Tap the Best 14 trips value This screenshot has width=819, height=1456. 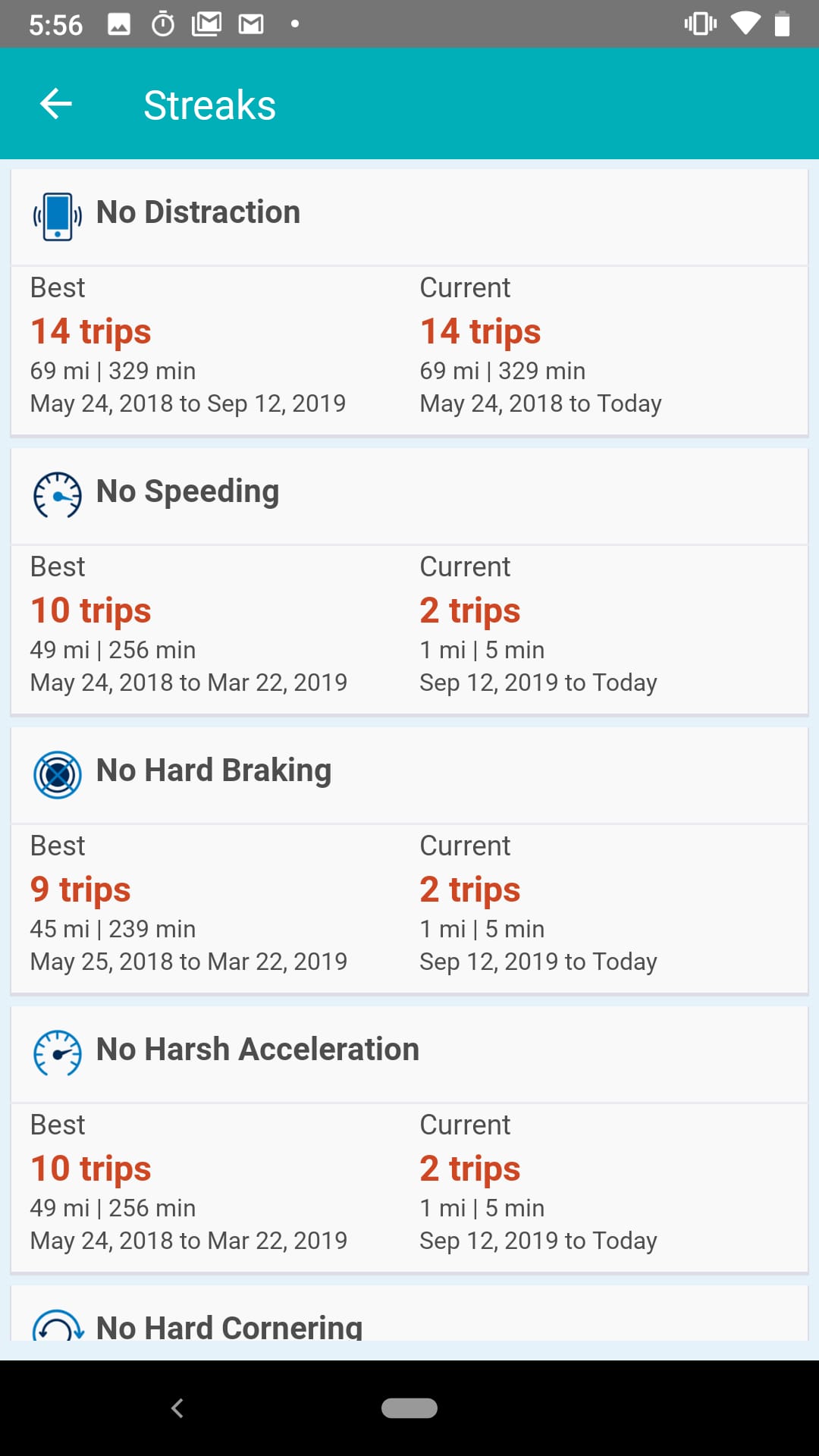pyautogui.click(x=90, y=331)
